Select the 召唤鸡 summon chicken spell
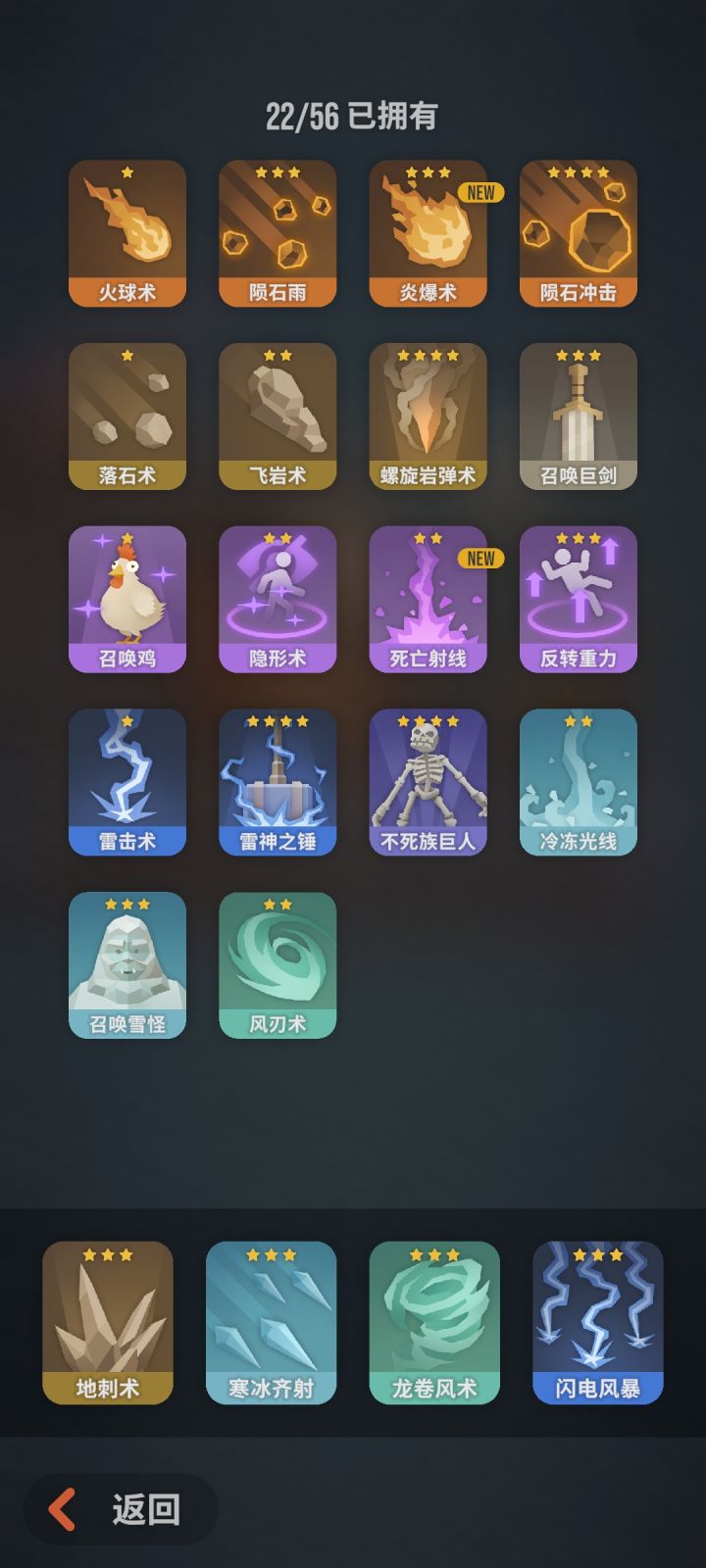Image resolution: width=706 pixels, height=1568 pixels. [127, 600]
